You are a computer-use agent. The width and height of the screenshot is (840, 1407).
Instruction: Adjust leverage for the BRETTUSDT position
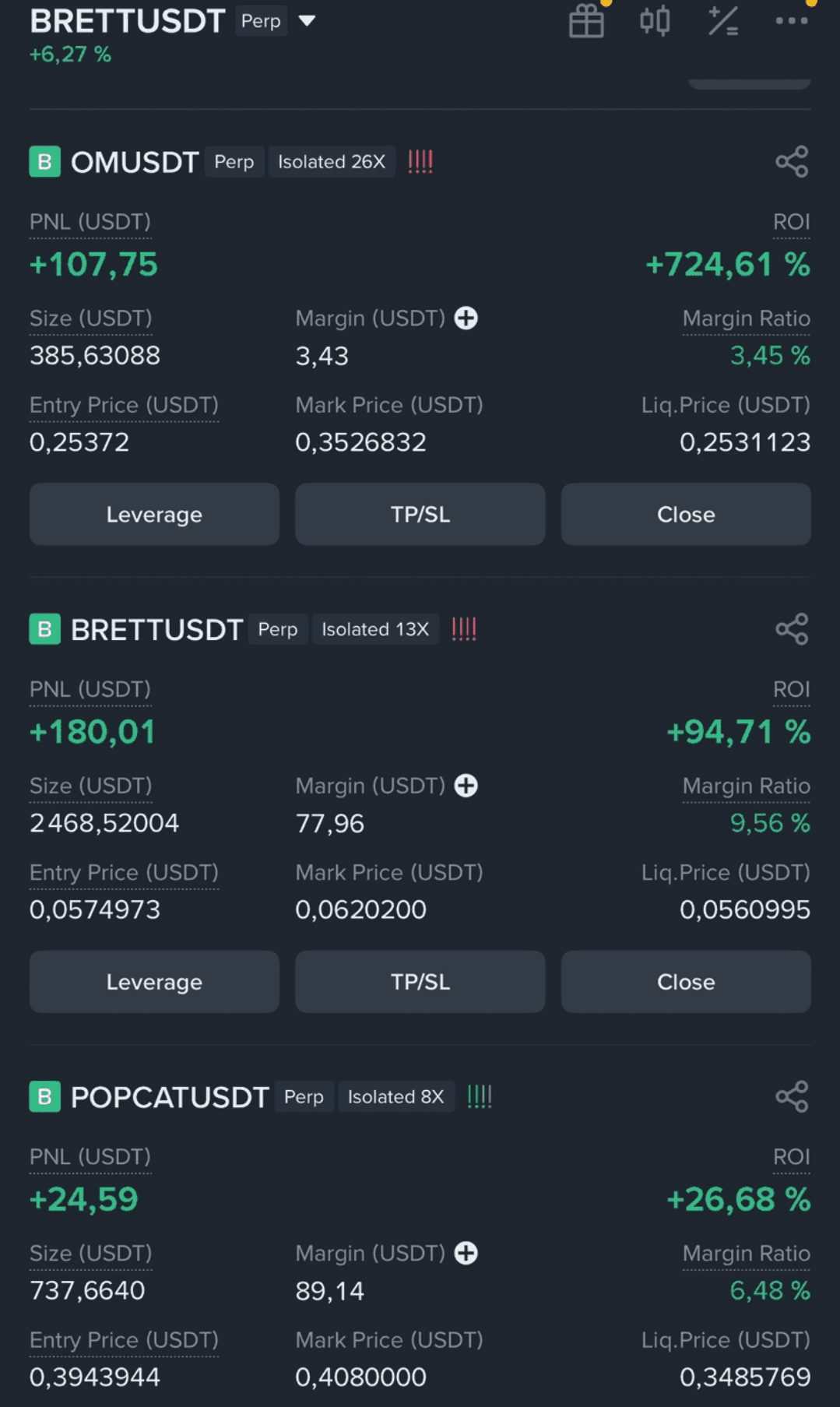[x=154, y=982]
